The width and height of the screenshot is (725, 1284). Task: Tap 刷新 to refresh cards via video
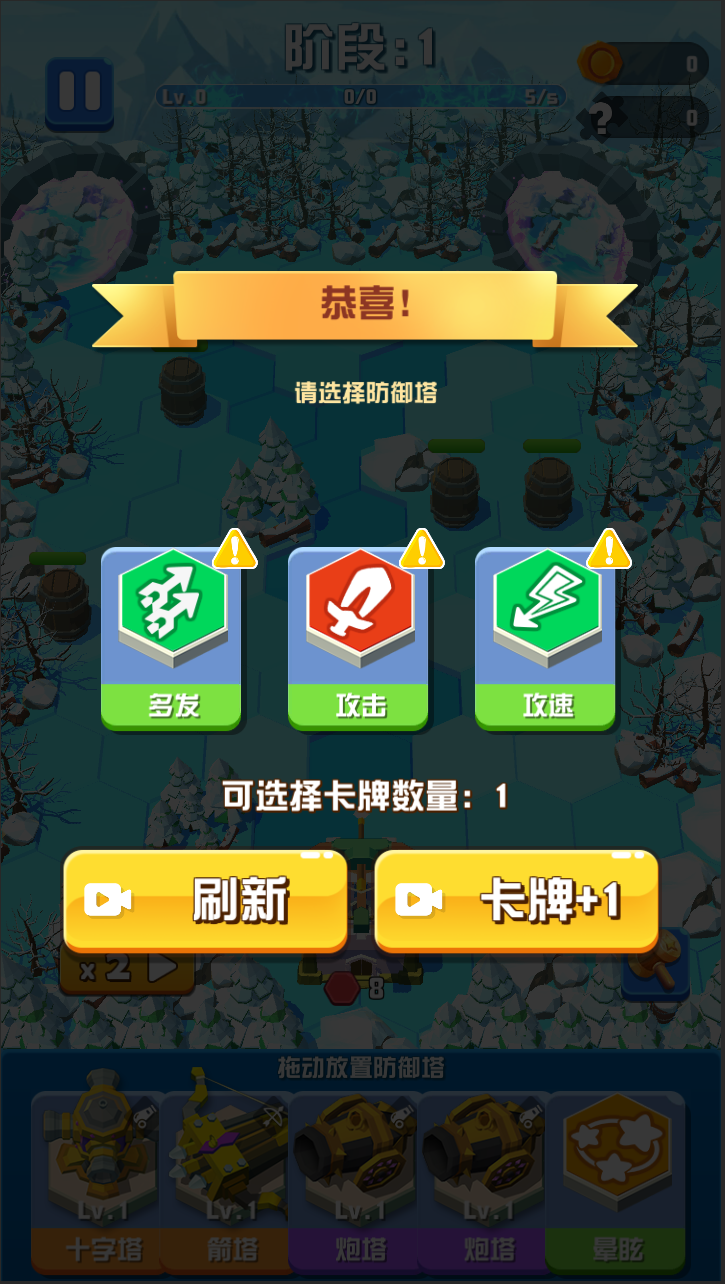[x=205, y=899]
